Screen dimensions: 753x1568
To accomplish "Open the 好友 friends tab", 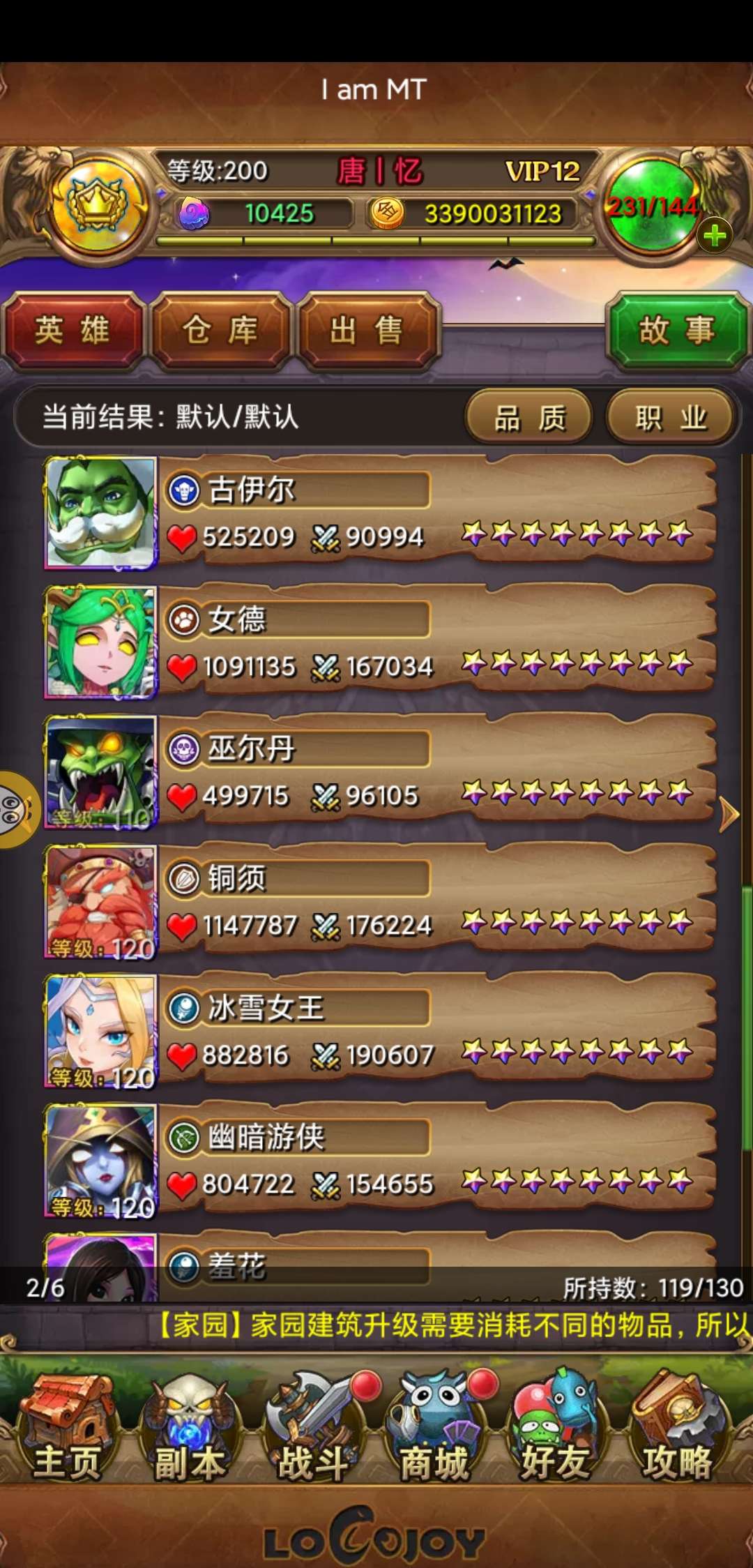I will click(x=556, y=1430).
